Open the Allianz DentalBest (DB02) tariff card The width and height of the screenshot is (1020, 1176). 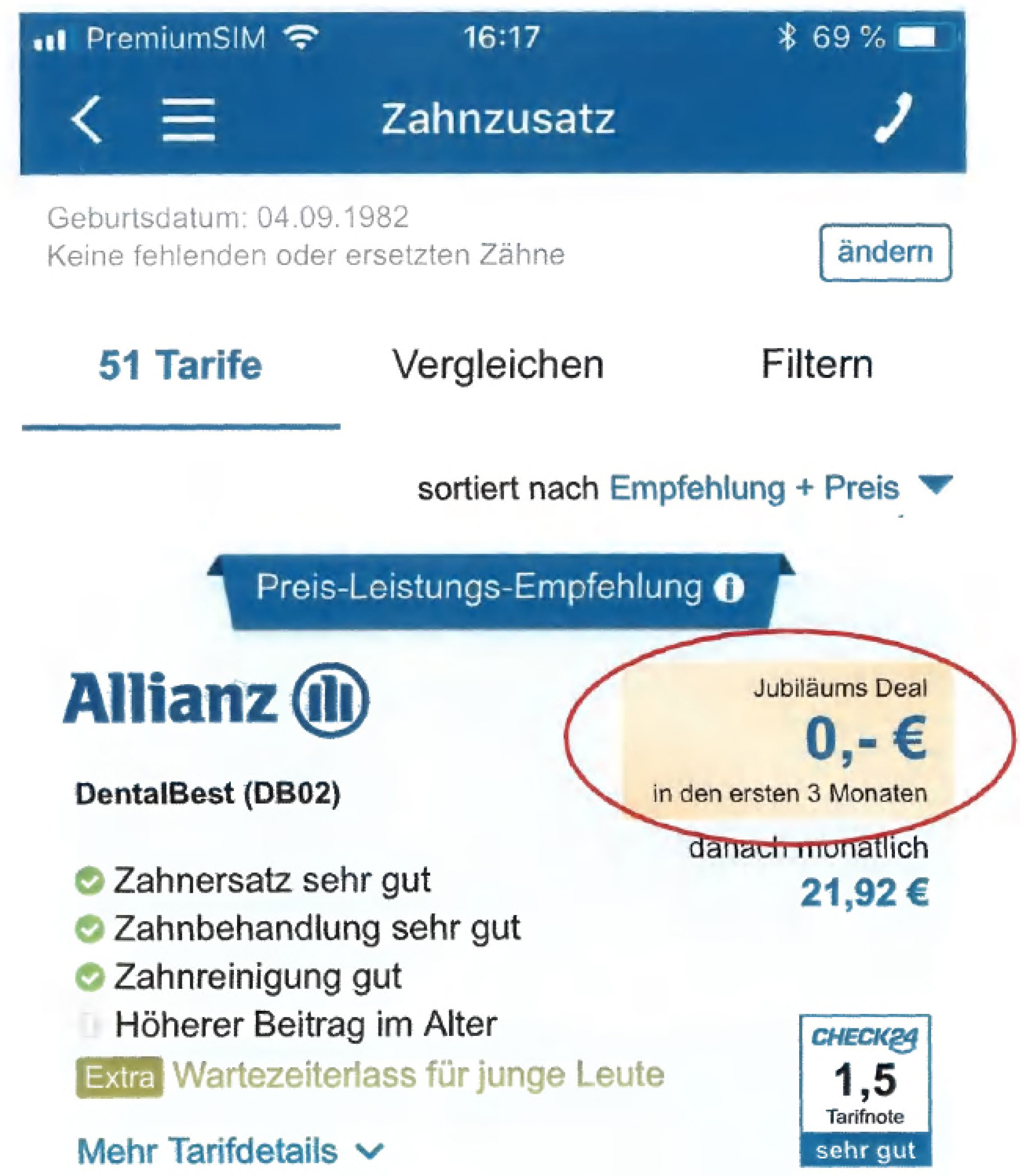click(208, 793)
